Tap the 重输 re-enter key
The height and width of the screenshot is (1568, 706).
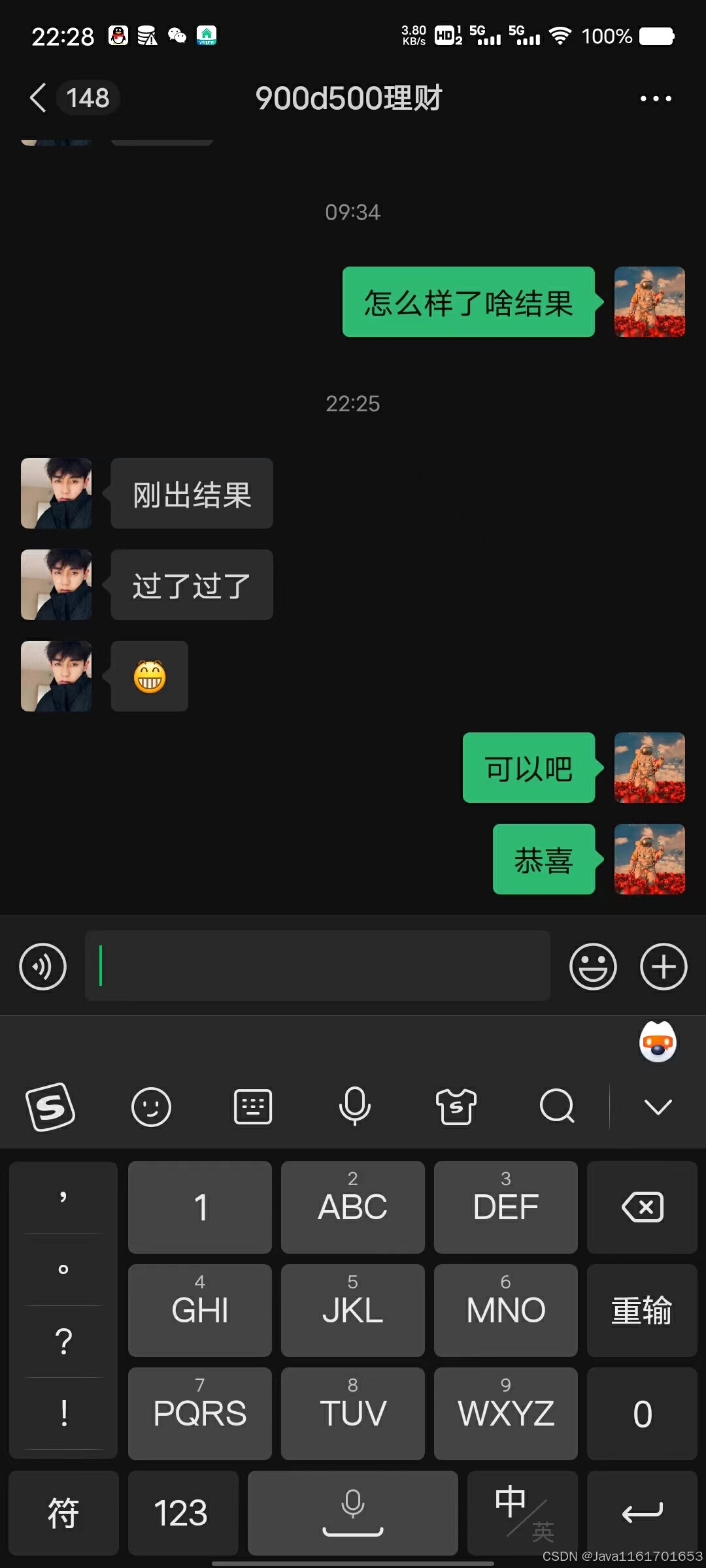(x=642, y=1310)
